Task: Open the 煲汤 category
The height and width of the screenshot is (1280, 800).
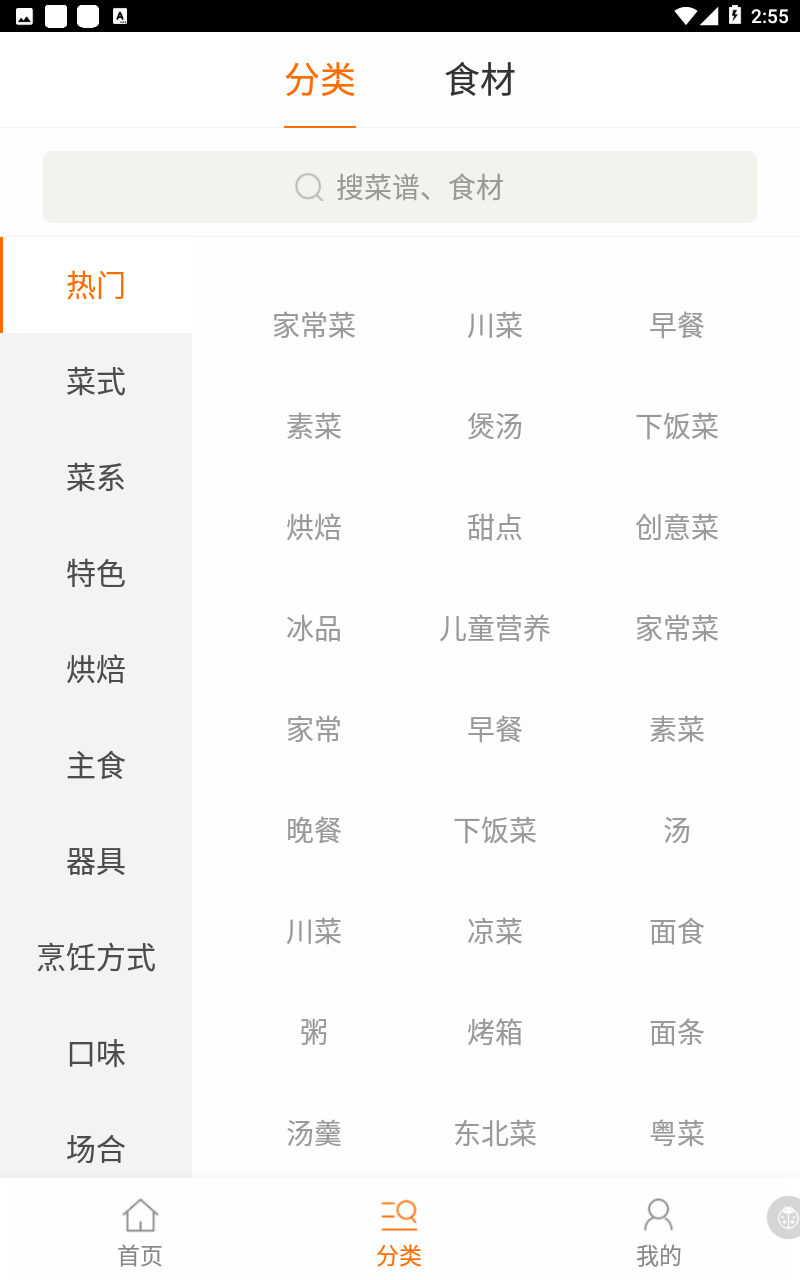Action: click(x=495, y=426)
